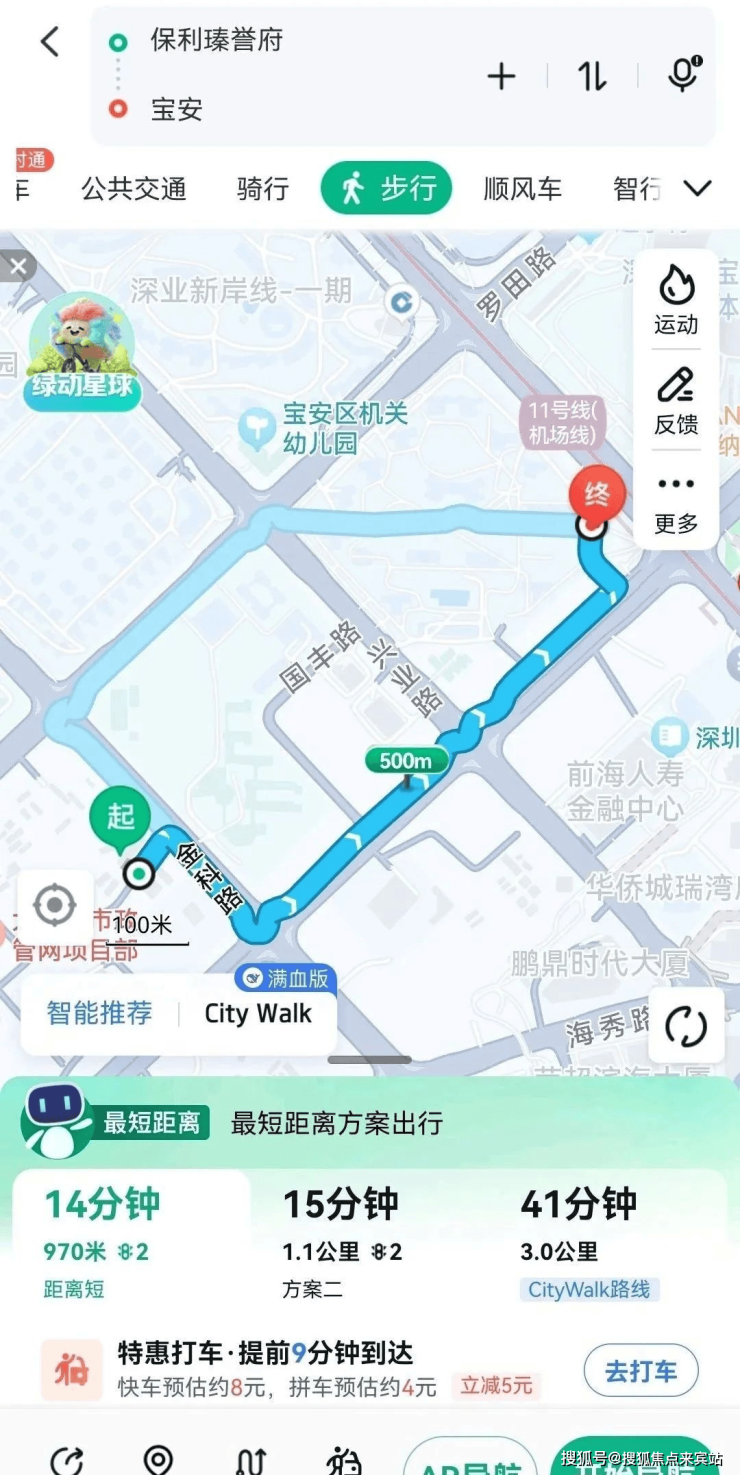Screen dimensions: 740x1475
Task: Dismiss the 绿动星球 badge with X
Action: 17,266
